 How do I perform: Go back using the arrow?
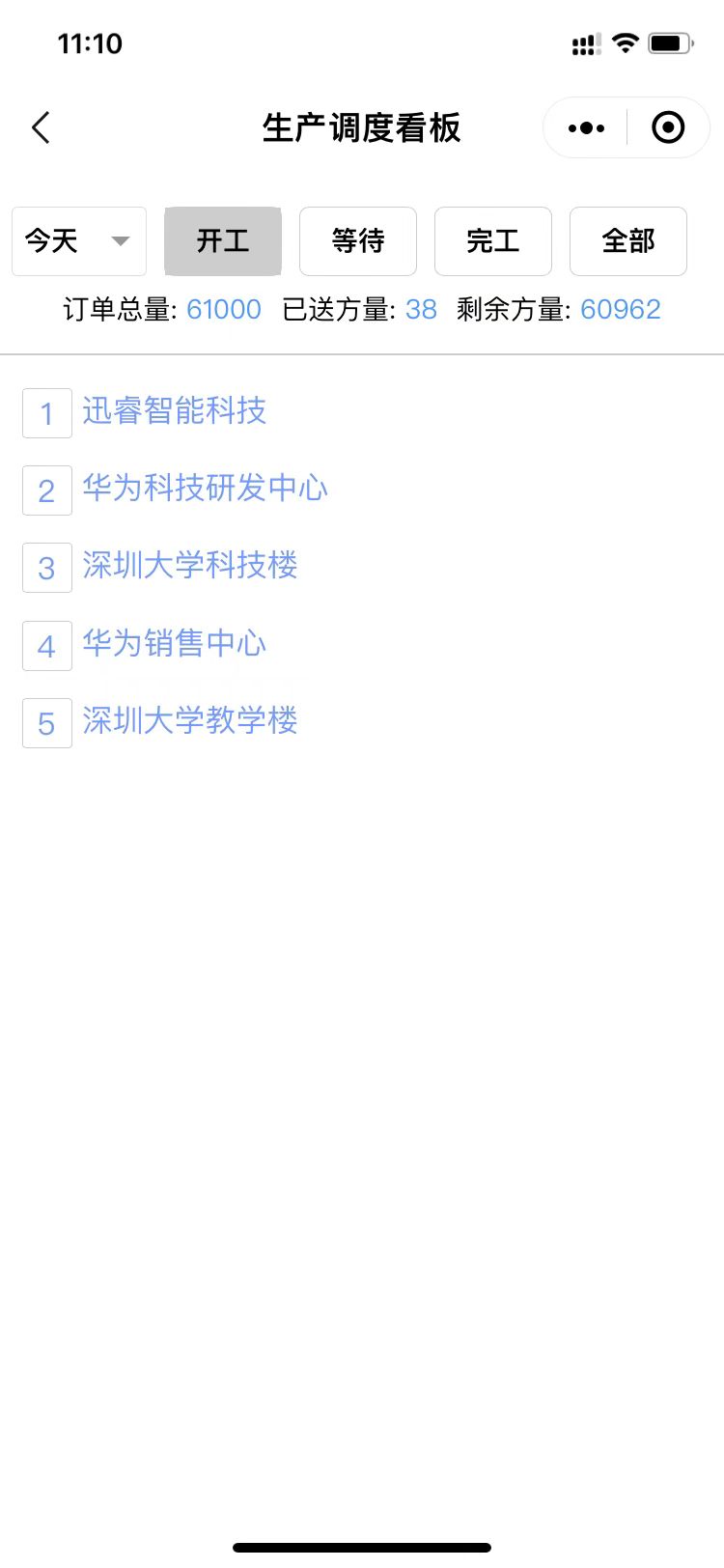[x=41, y=127]
